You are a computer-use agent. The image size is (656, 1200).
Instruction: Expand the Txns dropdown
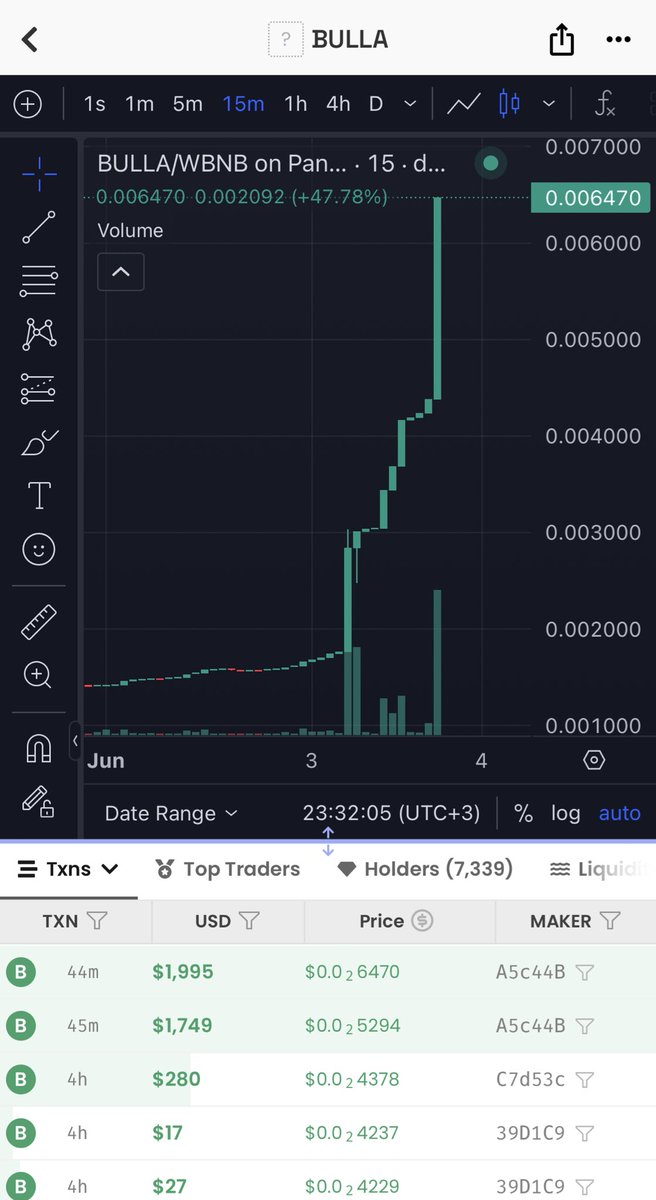(69, 869)
